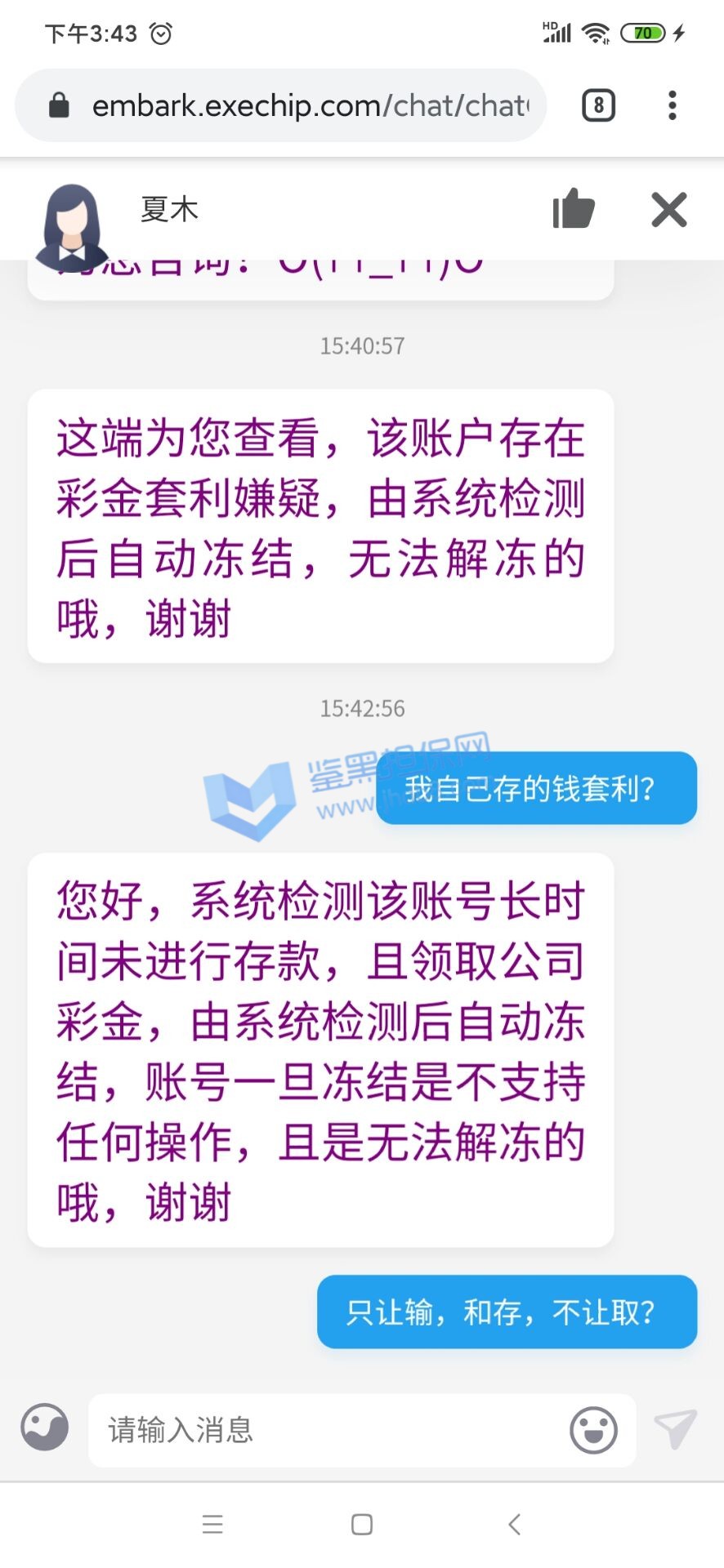Give agent 夏木 a thumbs up
724x1568 pixels.
pos(574,209)
